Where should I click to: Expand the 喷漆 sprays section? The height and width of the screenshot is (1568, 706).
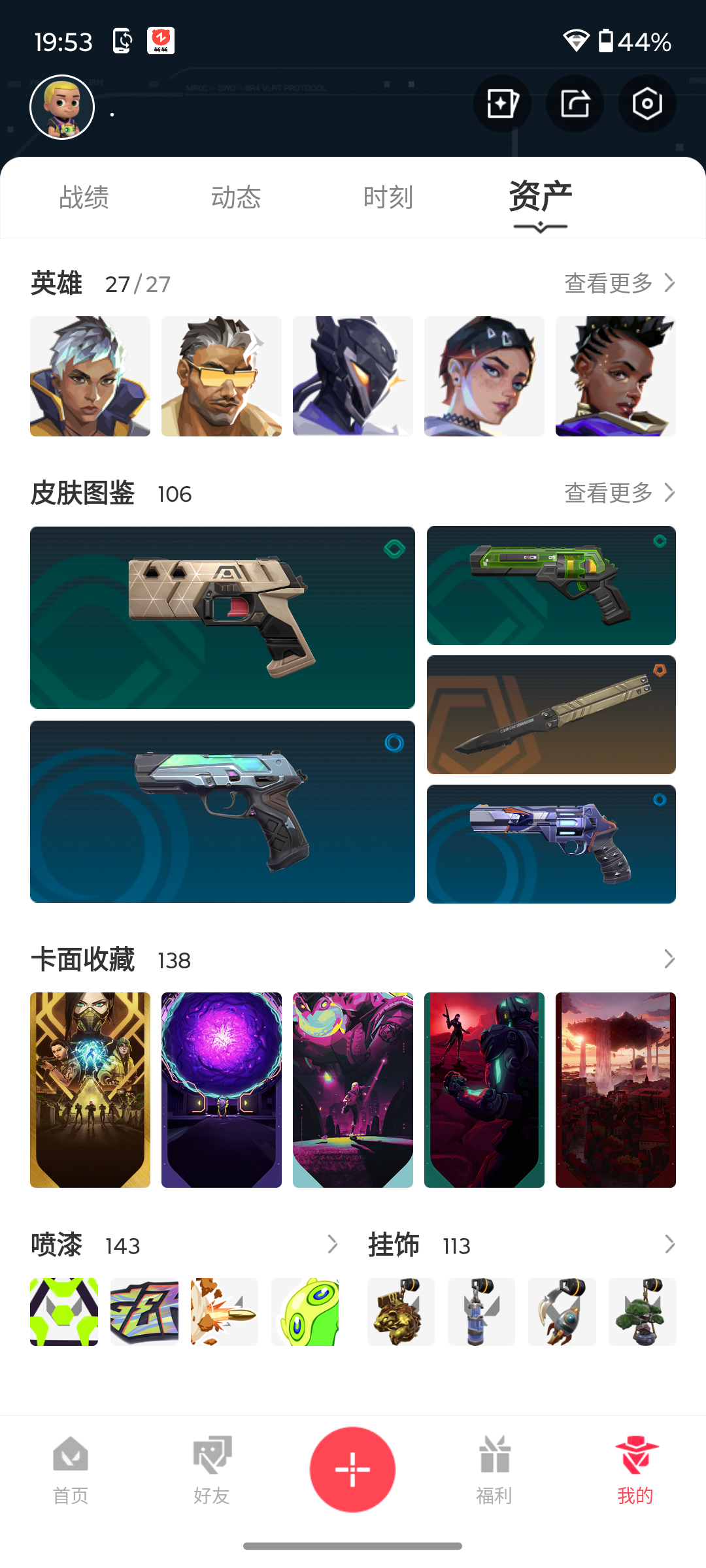click(332, 1245)
